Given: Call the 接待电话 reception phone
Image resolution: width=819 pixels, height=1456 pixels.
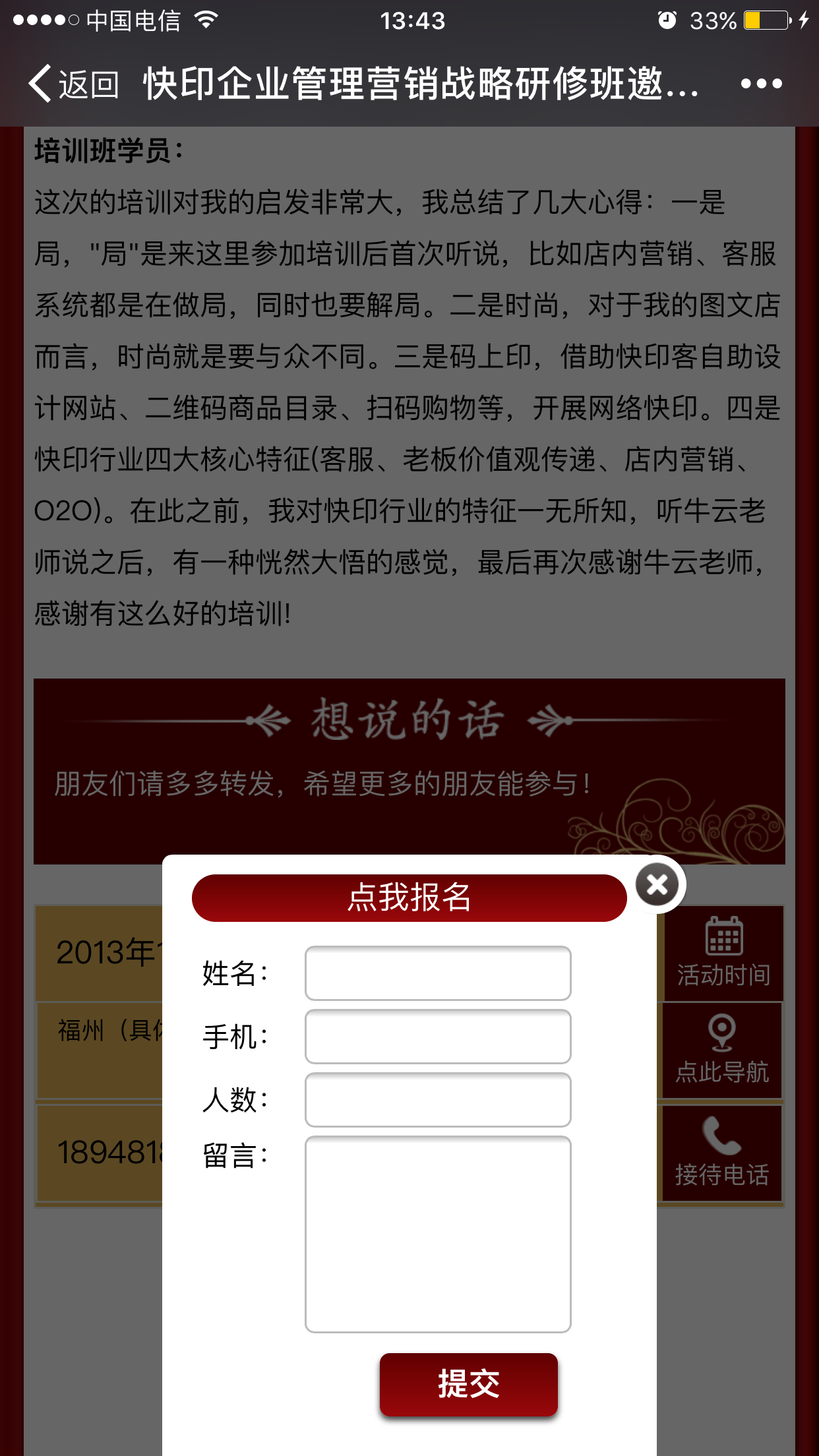Looking at the screenshot, I should pos(722,1153).
